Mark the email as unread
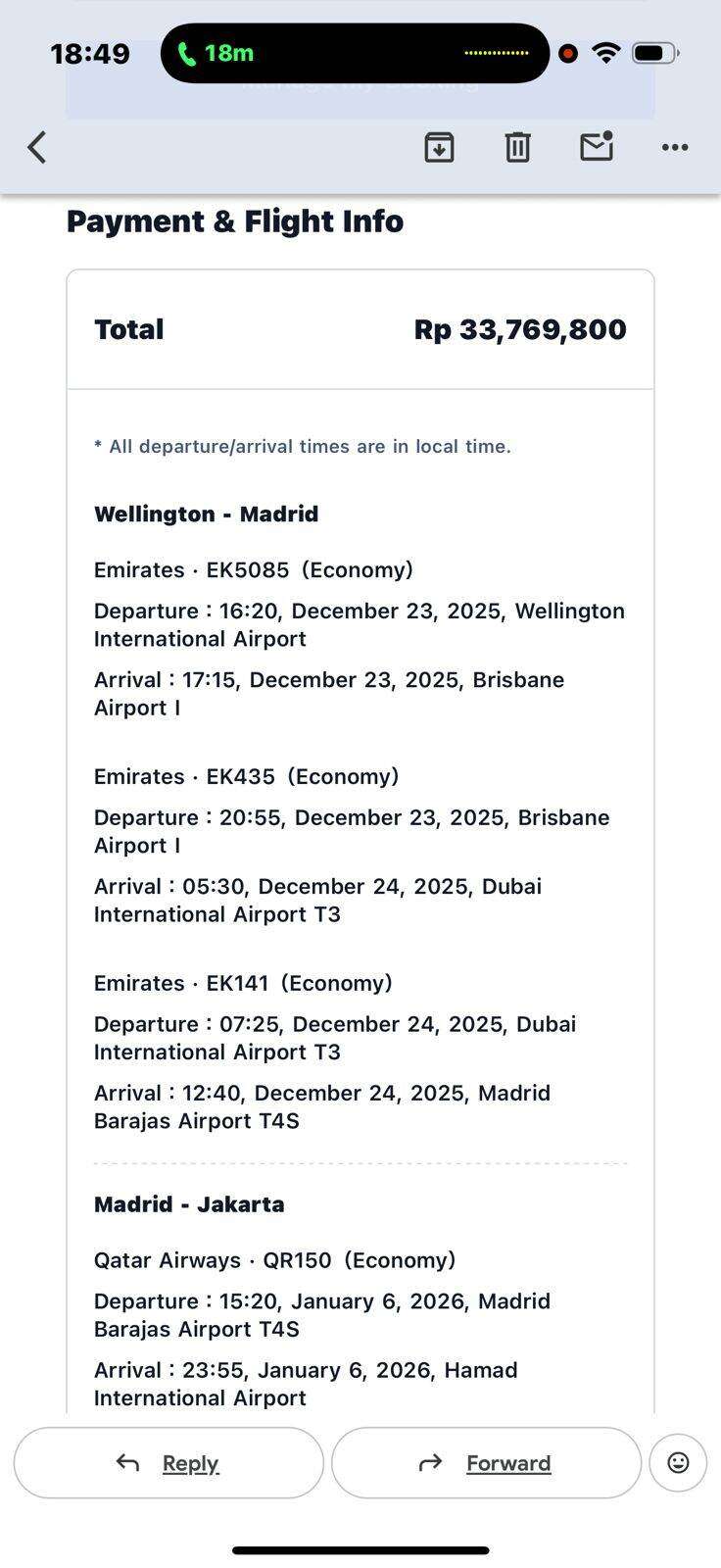 pyautogui.click(x=596, y=147)
